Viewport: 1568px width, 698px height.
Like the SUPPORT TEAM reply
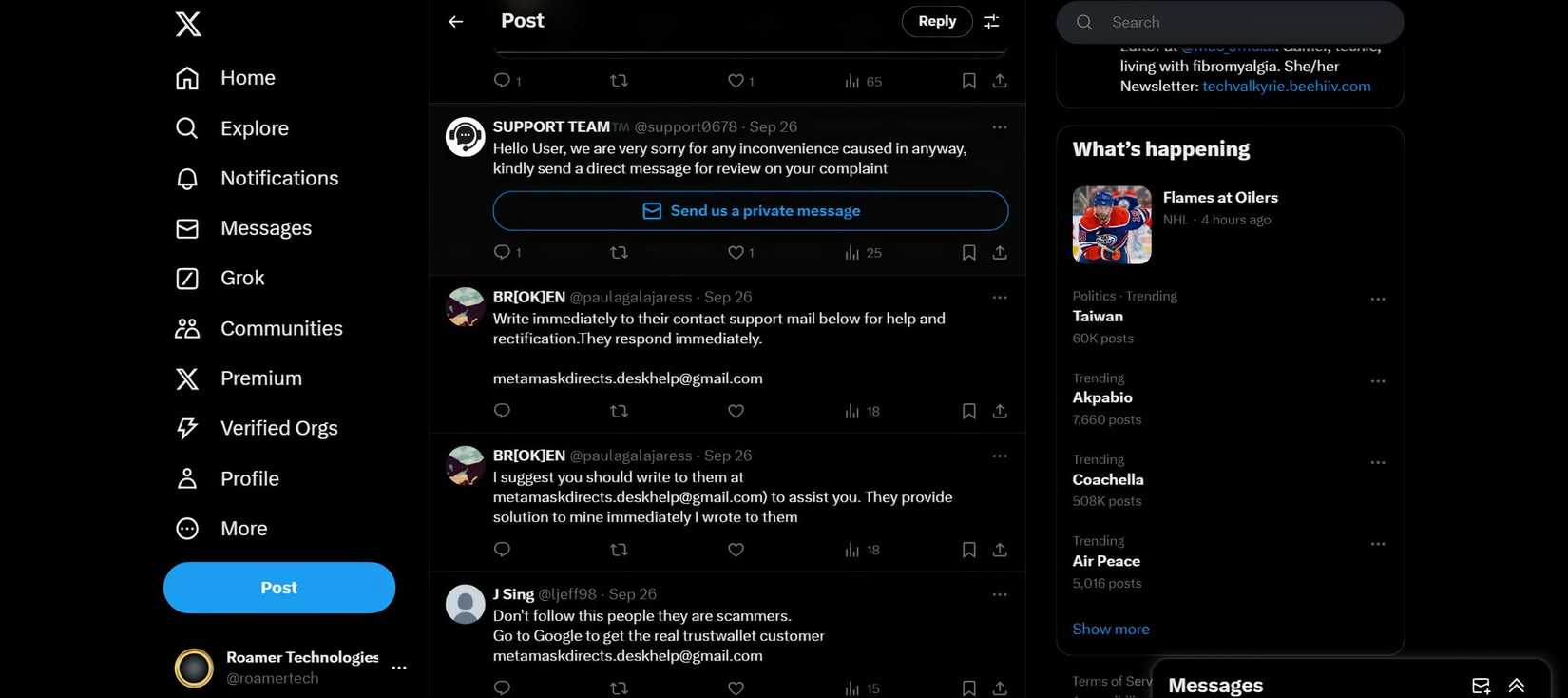[x=736, y=252]
